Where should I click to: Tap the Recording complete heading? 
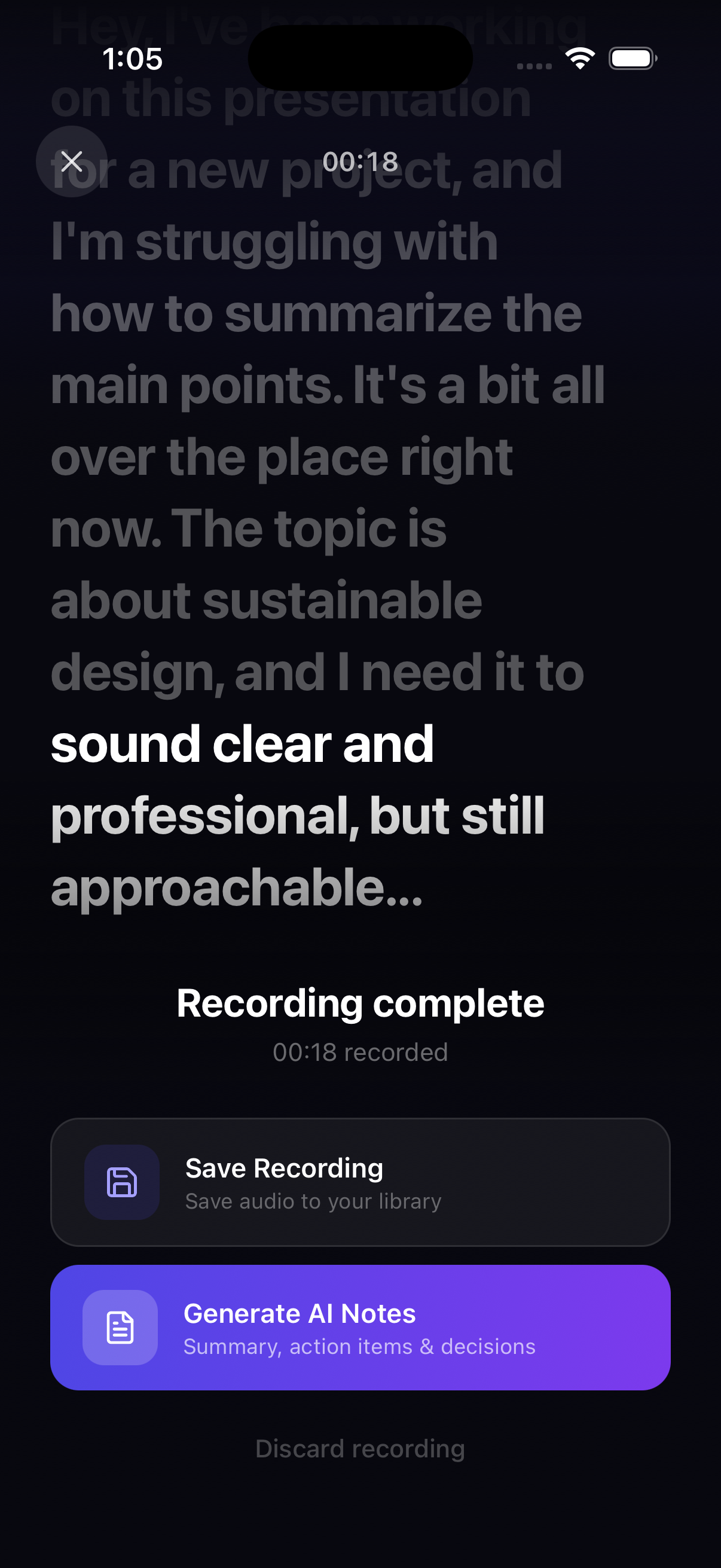coord(359,1004)
